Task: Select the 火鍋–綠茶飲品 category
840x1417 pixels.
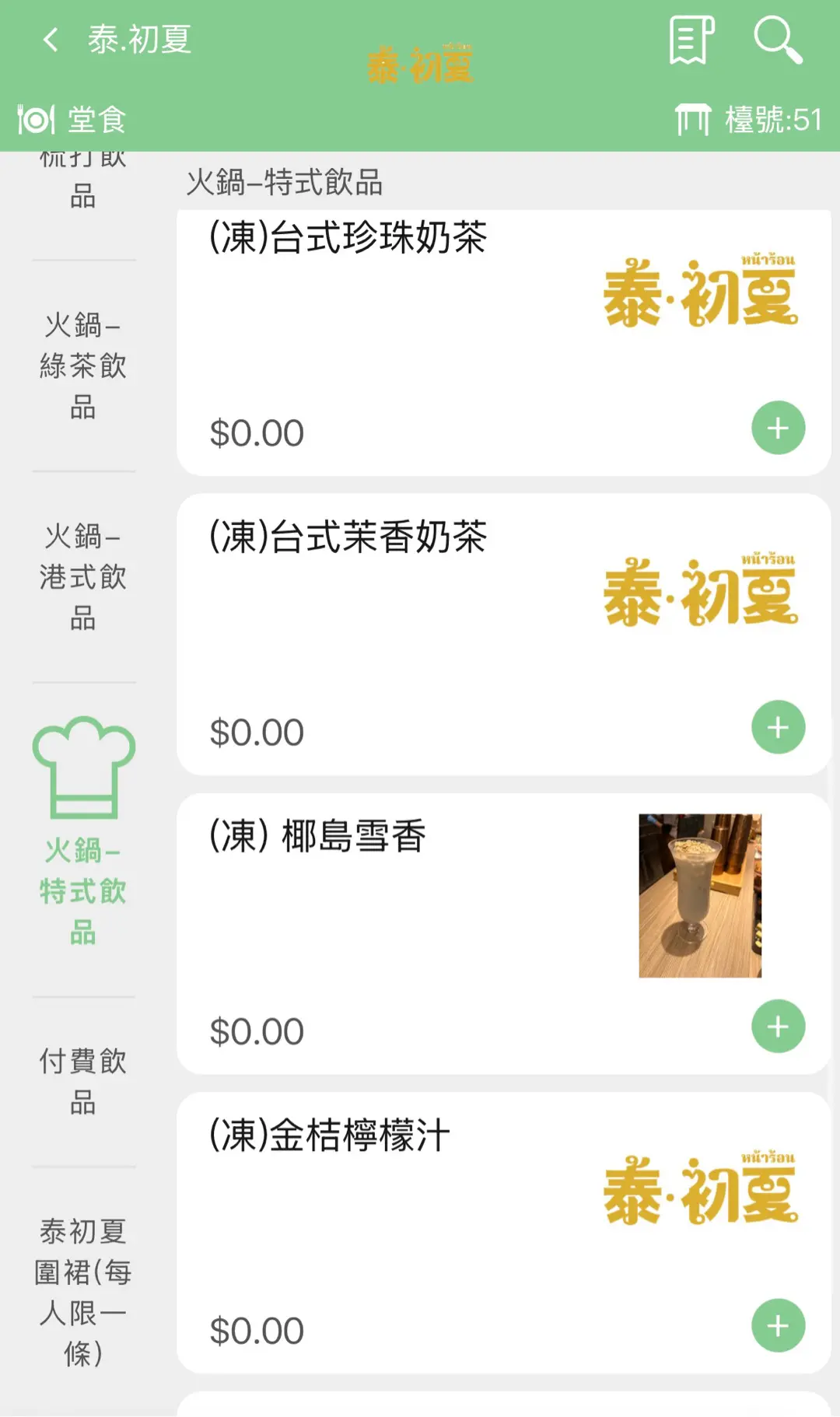Action: tap(83, 366)
